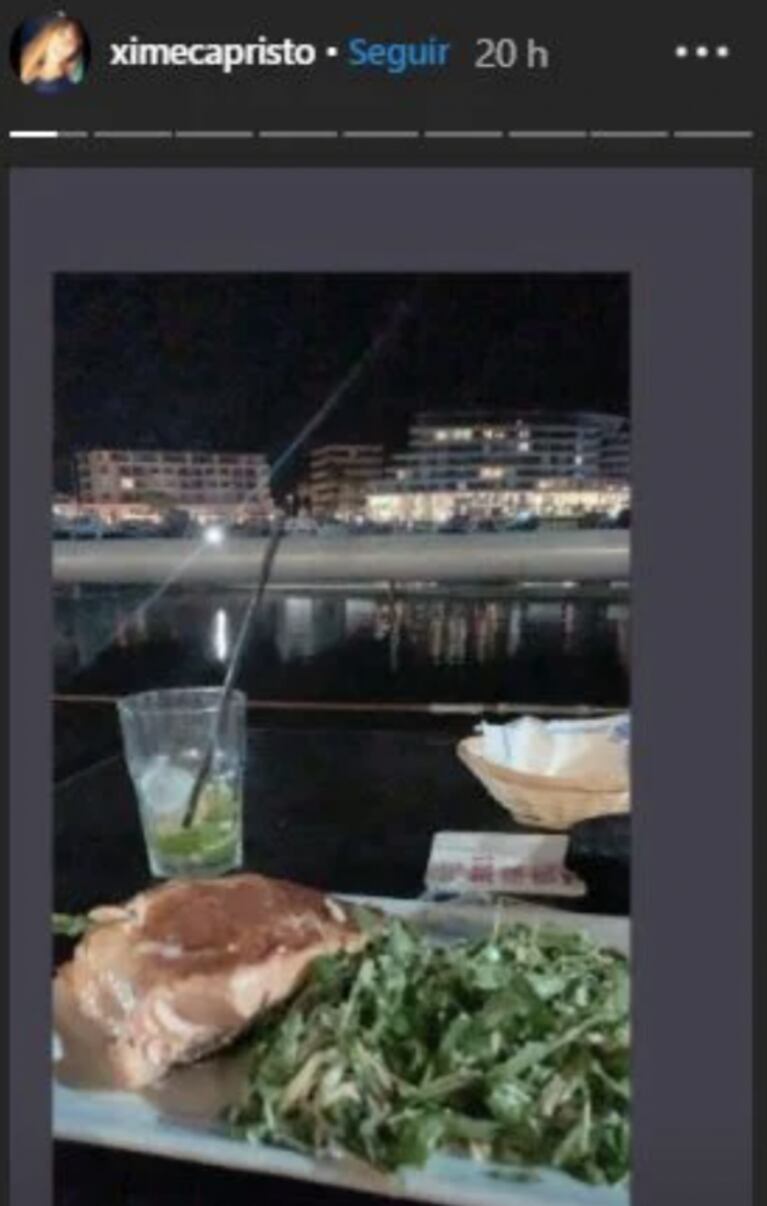767x1206 pixels.
Task: Open the ximecapristo username link
Action: coord(212,53)
